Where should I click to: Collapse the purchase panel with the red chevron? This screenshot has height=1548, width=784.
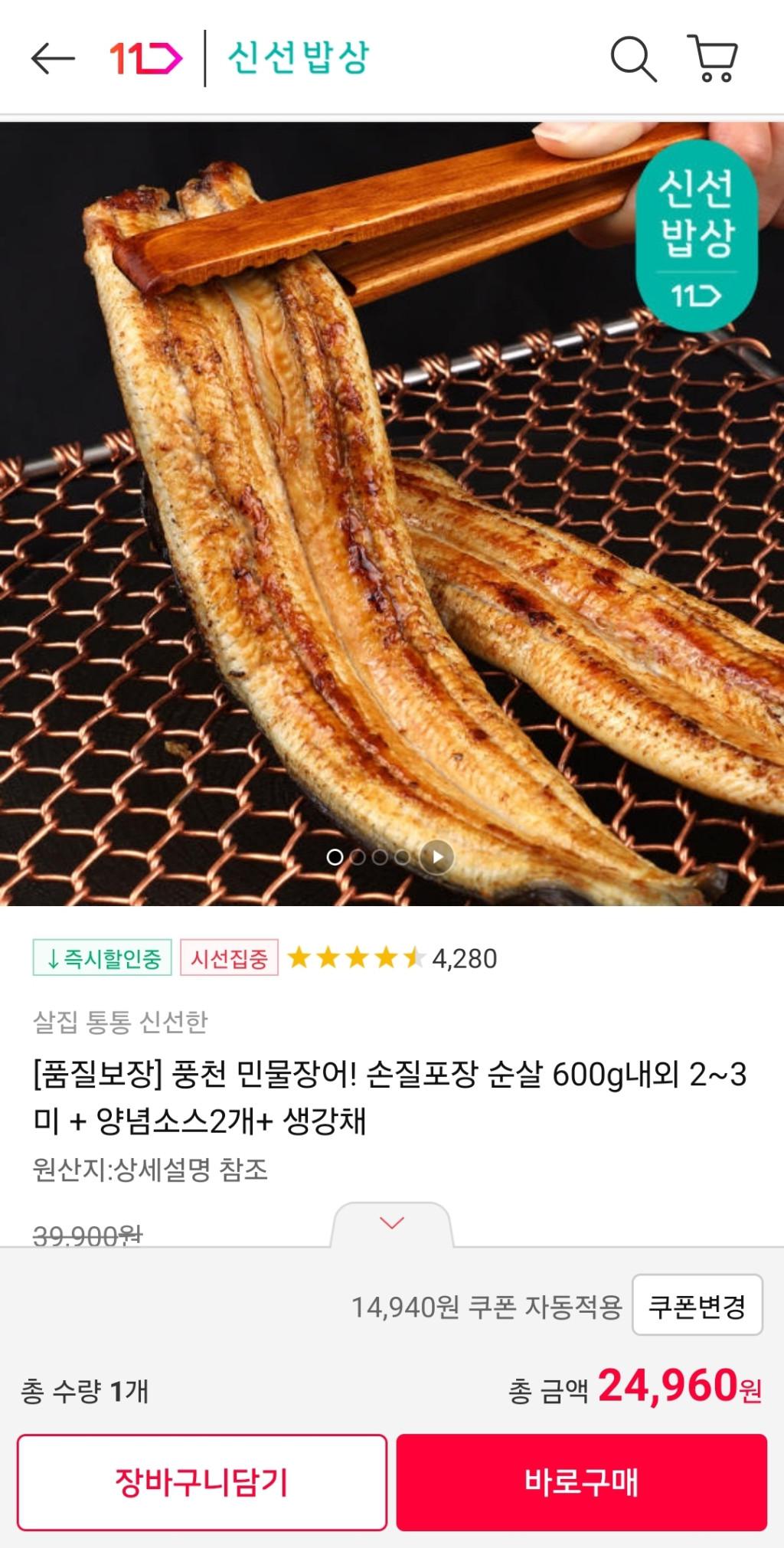coord(392,1223)
